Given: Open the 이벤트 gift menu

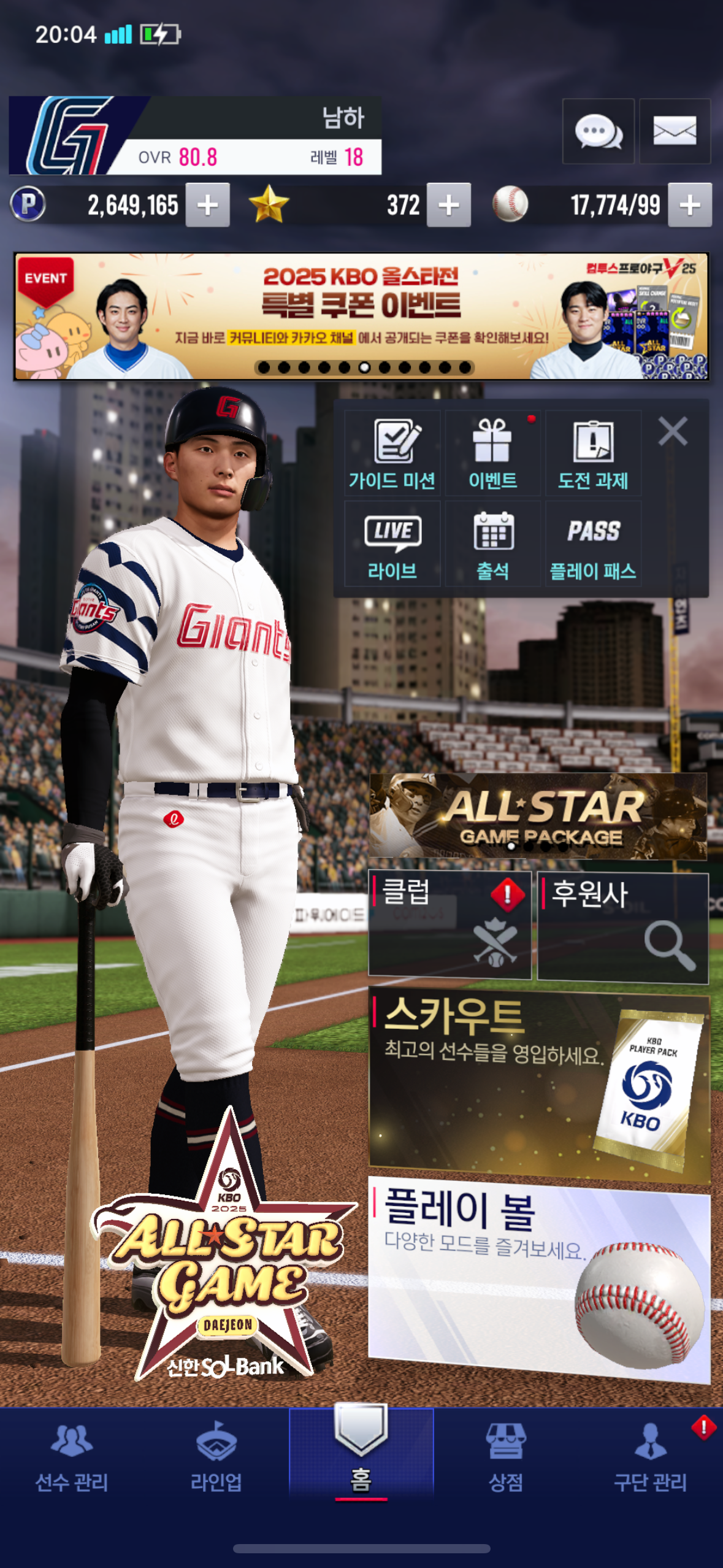Looking at the screenshot, I should (x=492, y=454).
